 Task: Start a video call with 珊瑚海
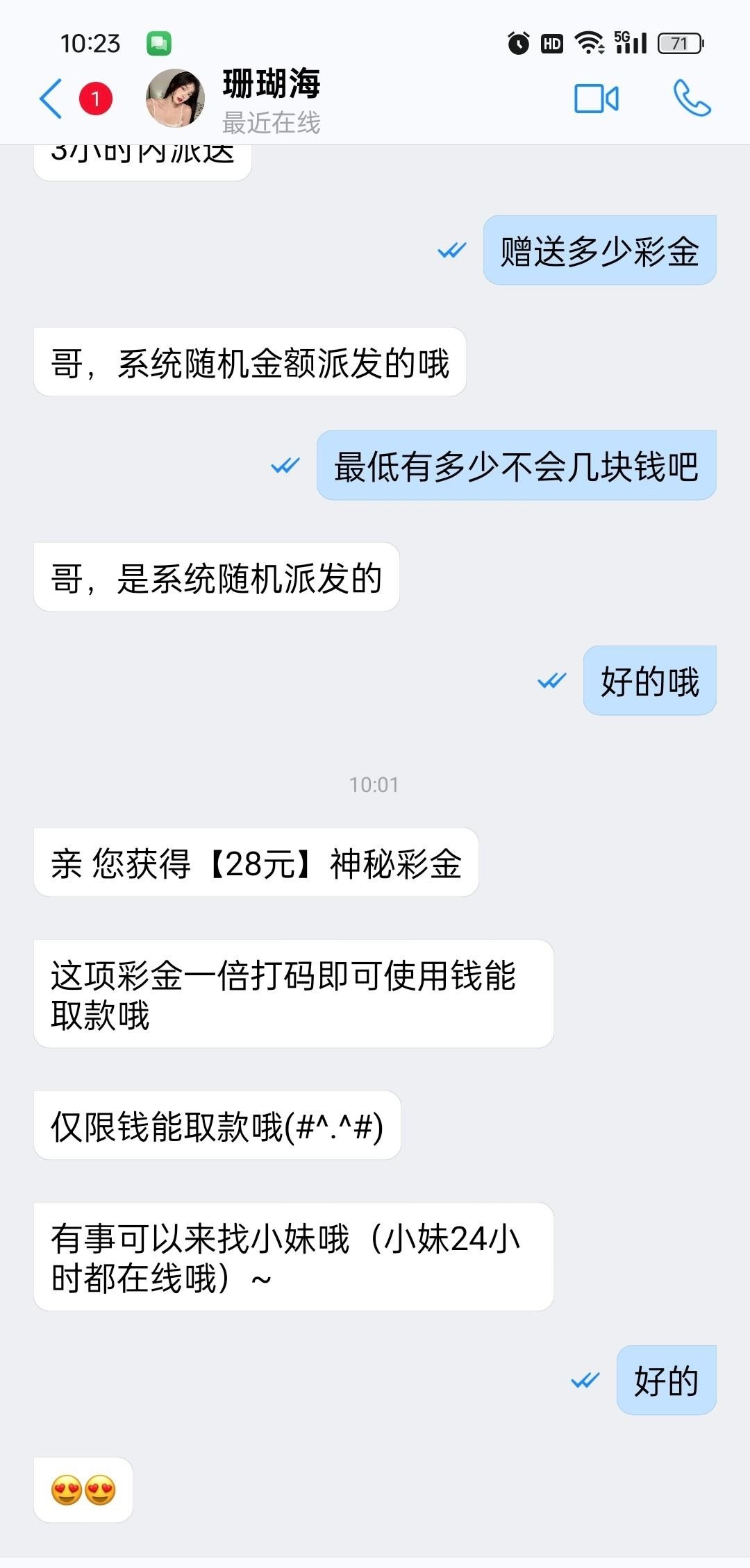point(596,99)
